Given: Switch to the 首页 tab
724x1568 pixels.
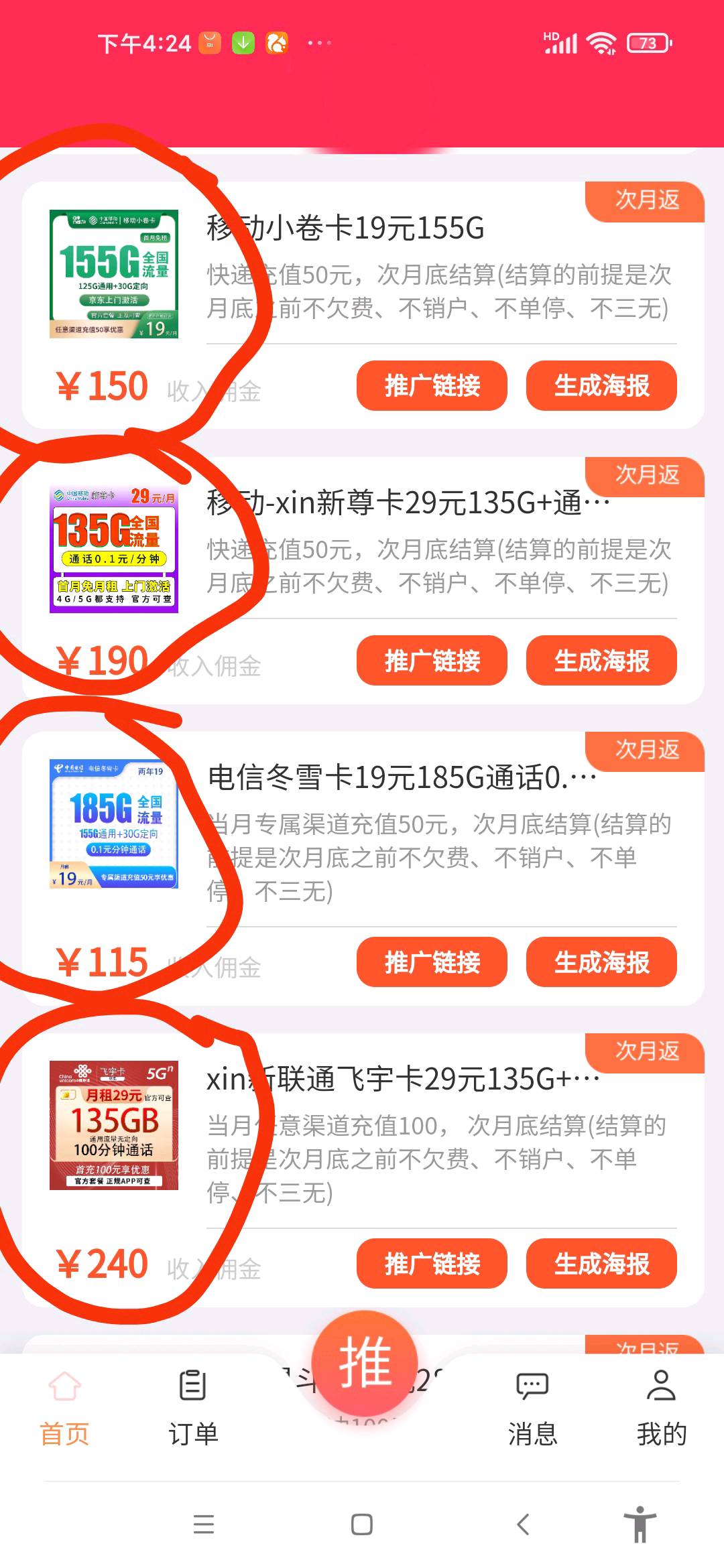Looking at the screenshot, I should coord(64,1407).
